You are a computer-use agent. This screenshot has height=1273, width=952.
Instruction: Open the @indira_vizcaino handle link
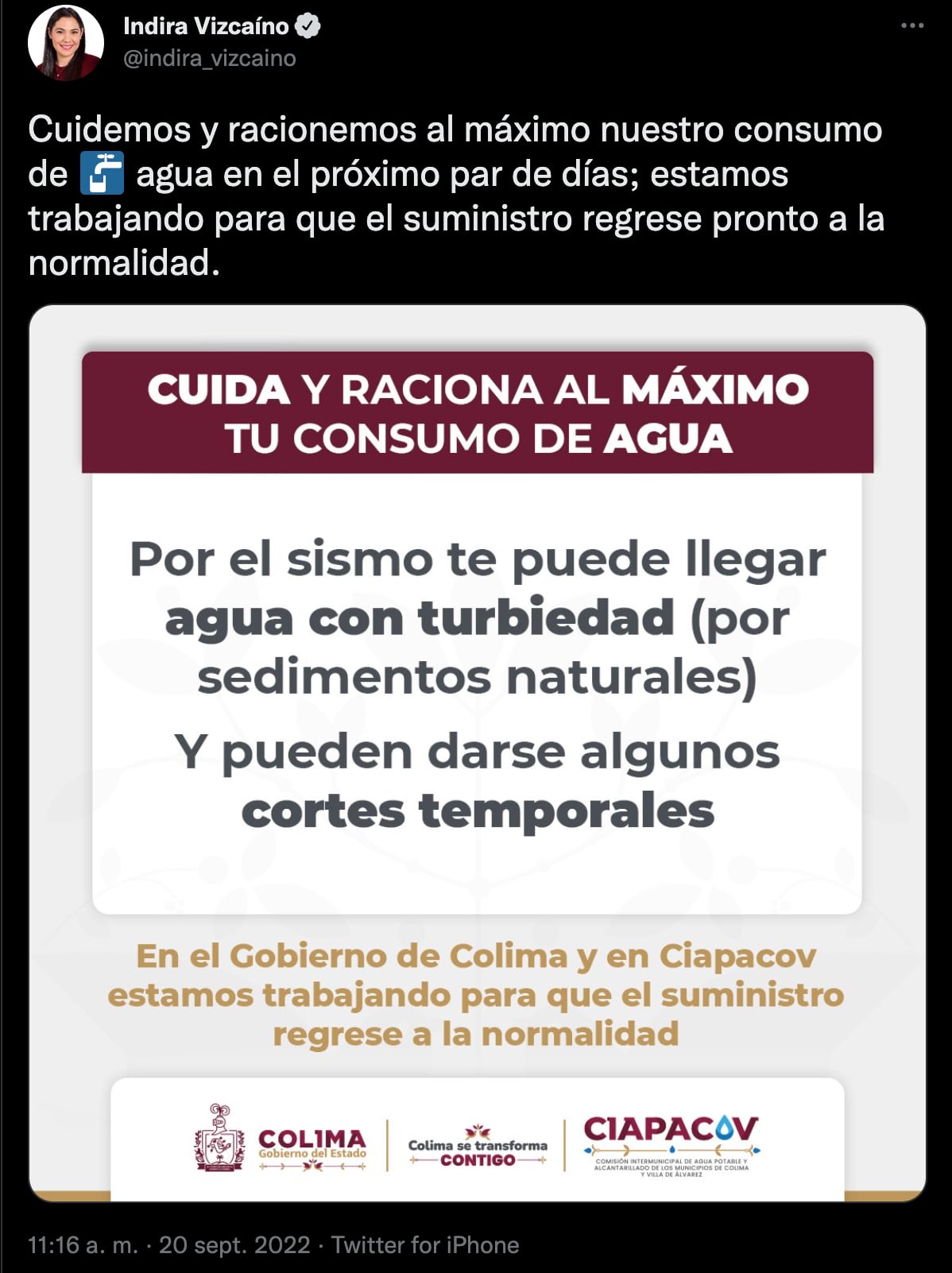[x=210, y=59]
